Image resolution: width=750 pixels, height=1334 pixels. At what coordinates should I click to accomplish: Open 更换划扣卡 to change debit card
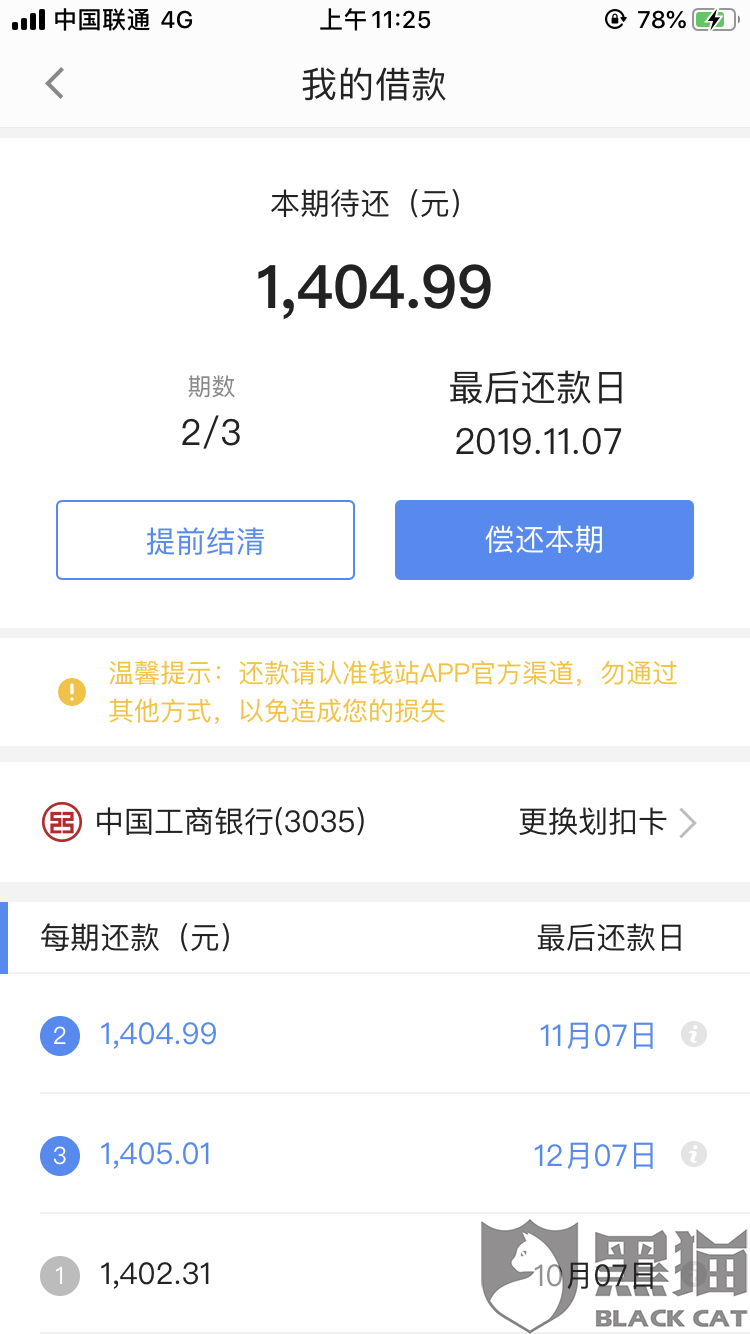click(607, 822)
